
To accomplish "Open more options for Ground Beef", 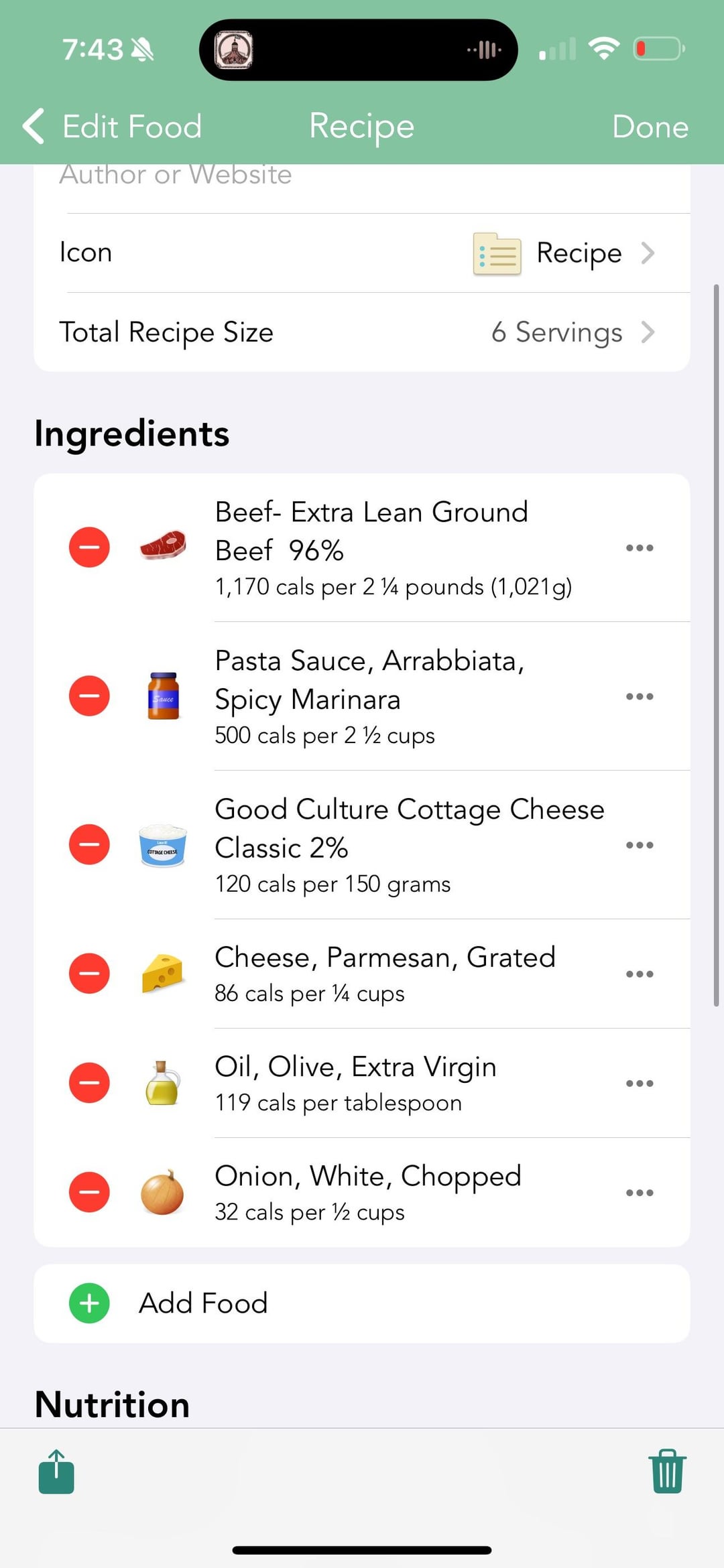I will click(640, 547).
